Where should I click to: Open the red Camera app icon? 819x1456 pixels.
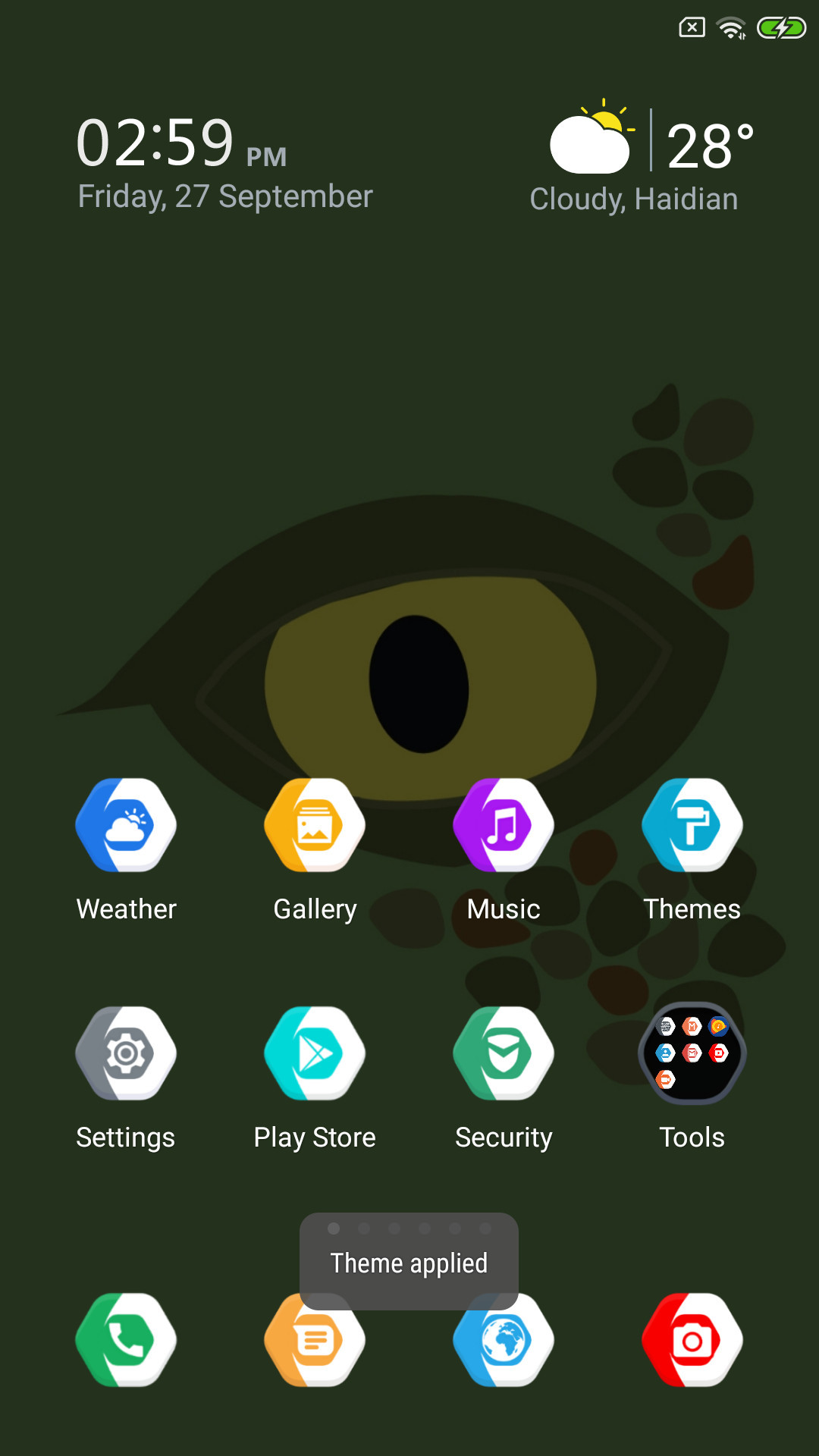692,1340
